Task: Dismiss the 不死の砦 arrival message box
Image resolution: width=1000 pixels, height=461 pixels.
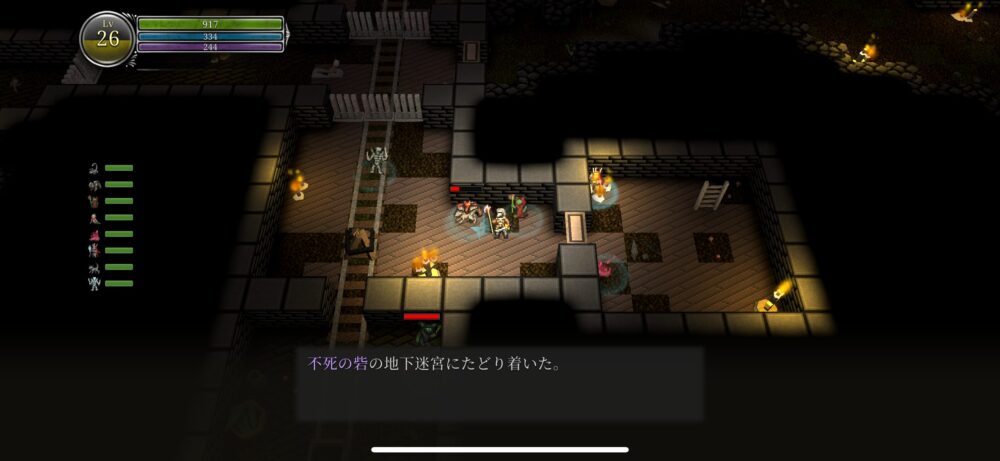Action: click(x=498, y=383)
